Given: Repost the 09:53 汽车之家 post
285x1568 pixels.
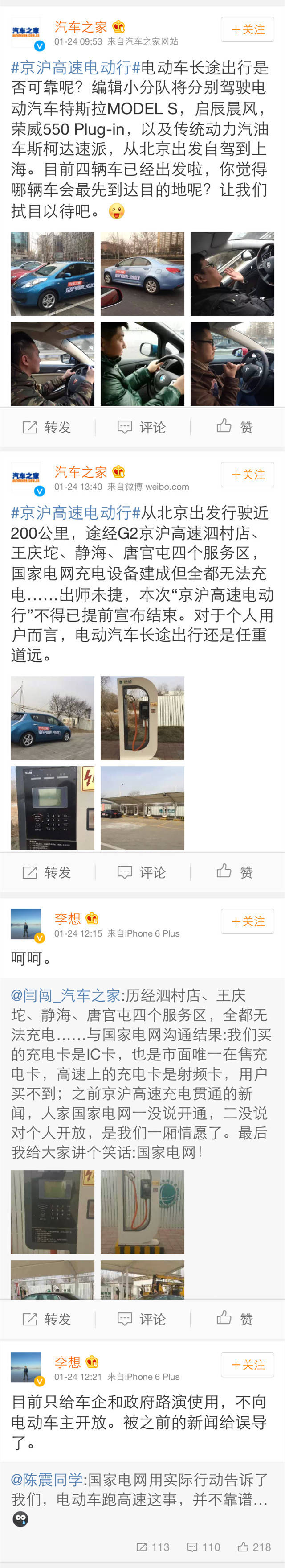Looking at the screenshot, I should [x=47, y=427].
